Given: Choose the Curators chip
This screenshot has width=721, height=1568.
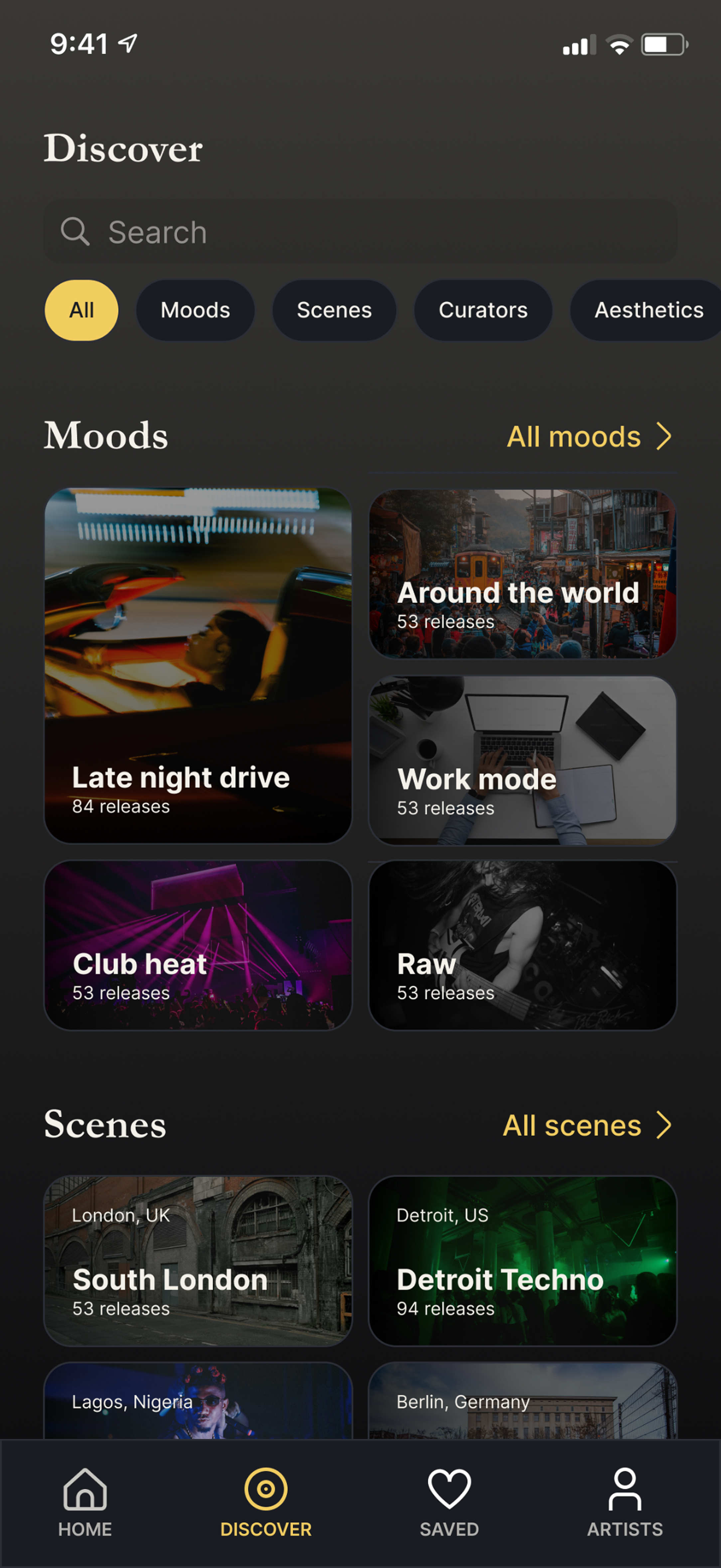Looking at the screenshot, I should click(x=483, y=310).
